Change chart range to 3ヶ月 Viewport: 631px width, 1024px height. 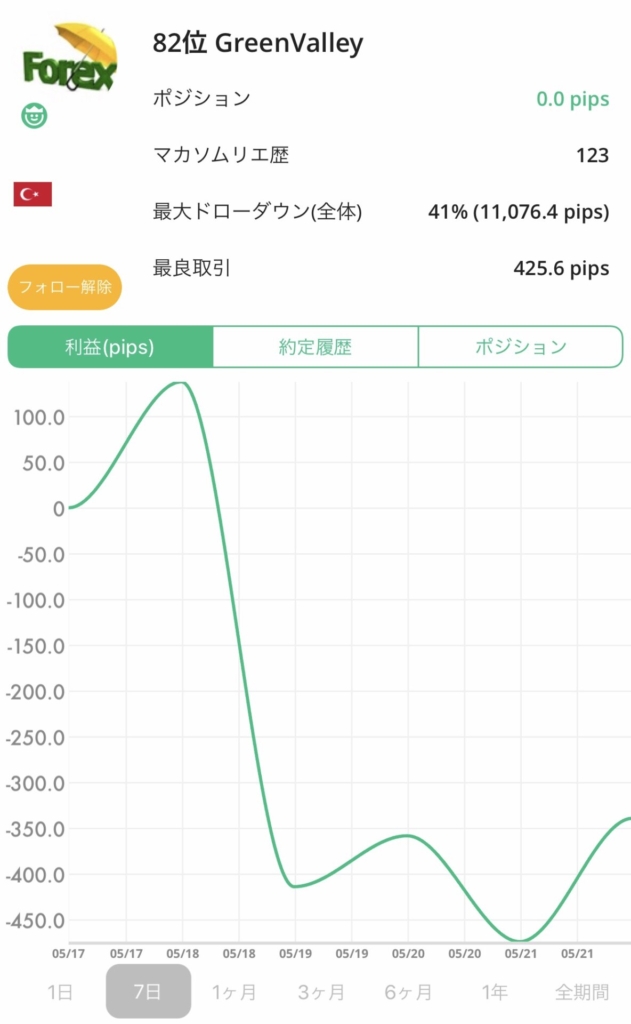(321, 992)
